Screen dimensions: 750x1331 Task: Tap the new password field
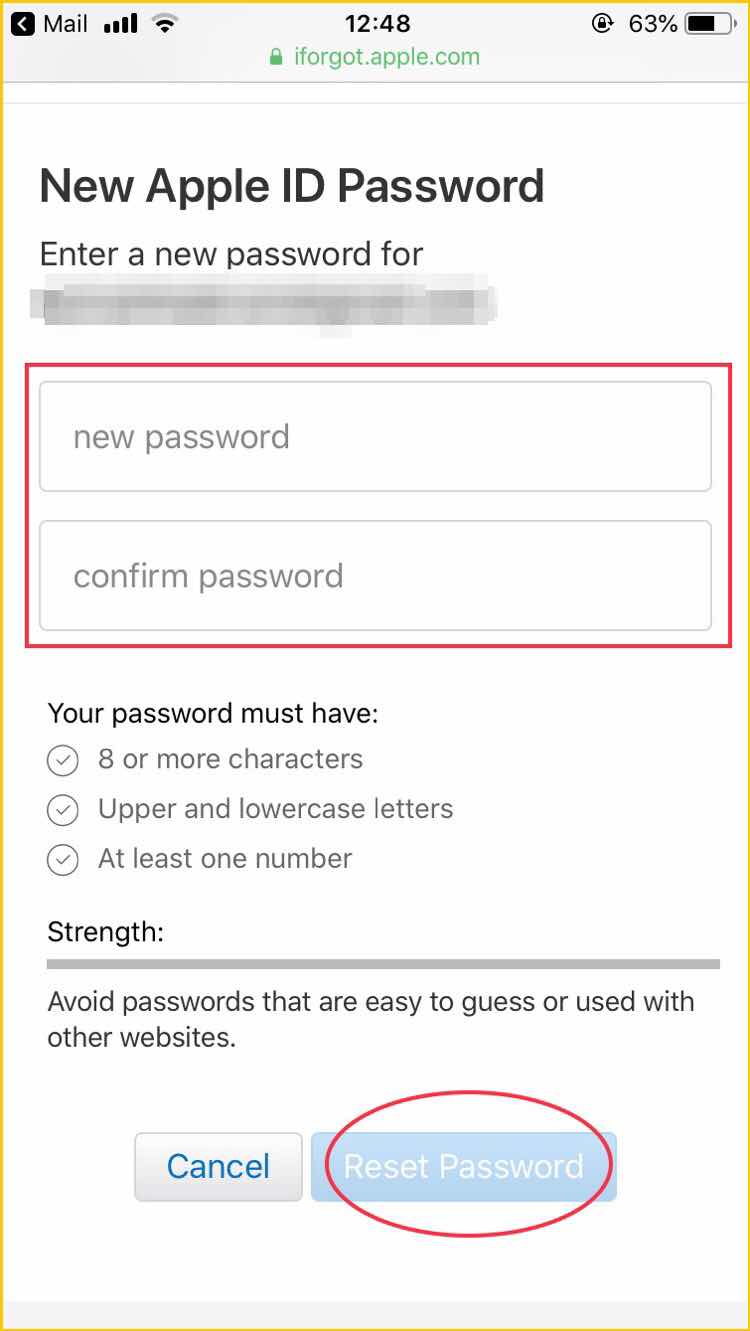click(375, 436)
